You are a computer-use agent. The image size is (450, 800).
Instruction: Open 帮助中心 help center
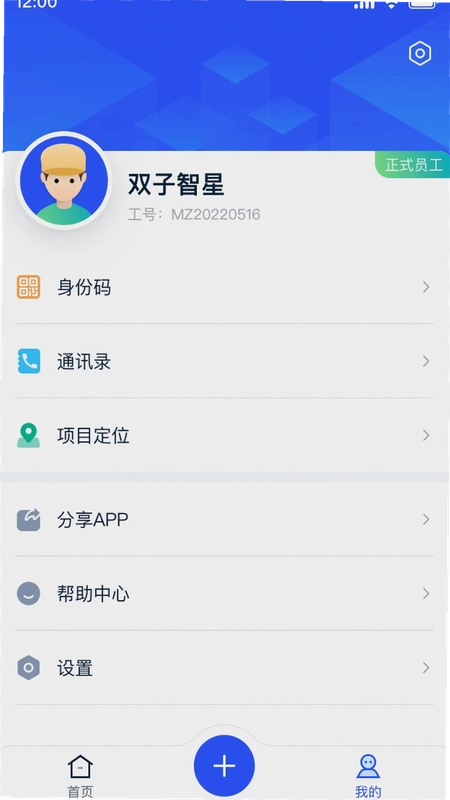[224, 593]
